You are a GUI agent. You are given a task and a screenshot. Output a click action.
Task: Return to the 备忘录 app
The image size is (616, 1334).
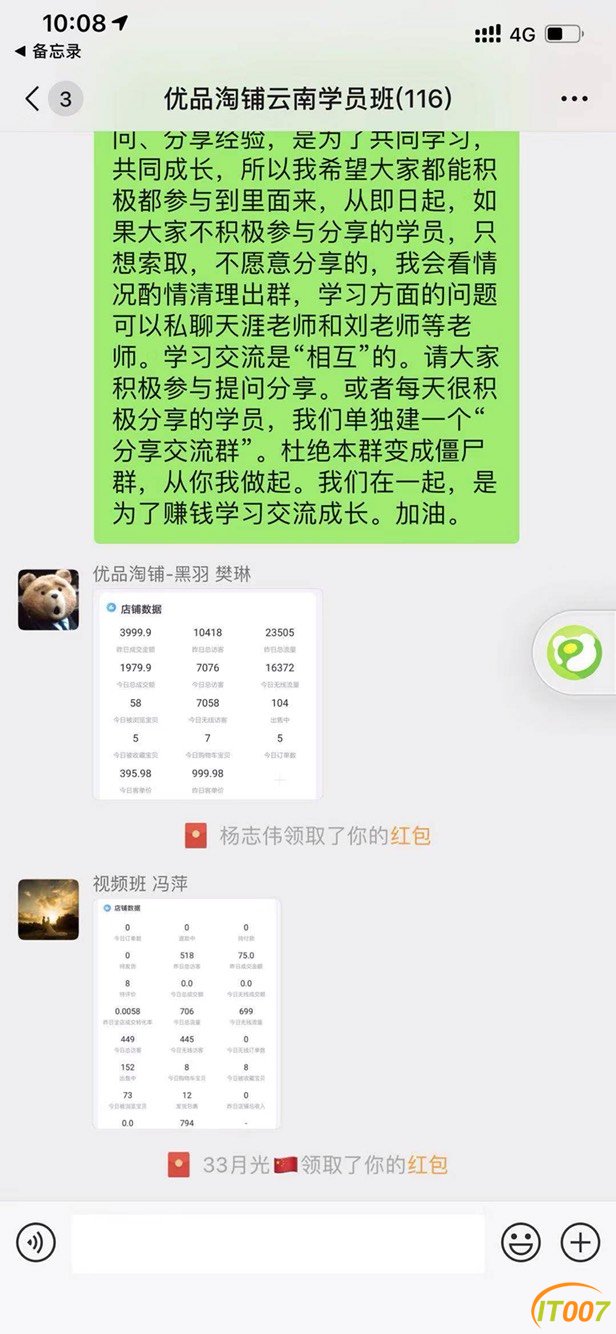point(47,51)
